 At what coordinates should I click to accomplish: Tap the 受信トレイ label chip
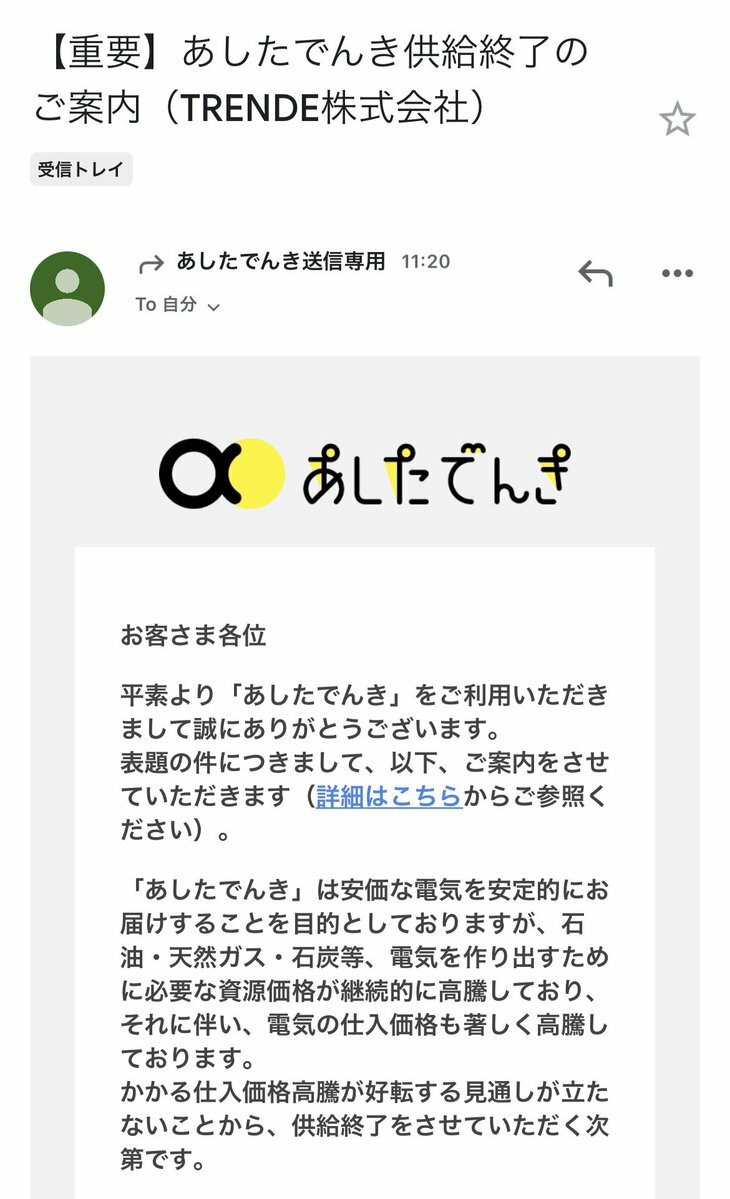81,169
